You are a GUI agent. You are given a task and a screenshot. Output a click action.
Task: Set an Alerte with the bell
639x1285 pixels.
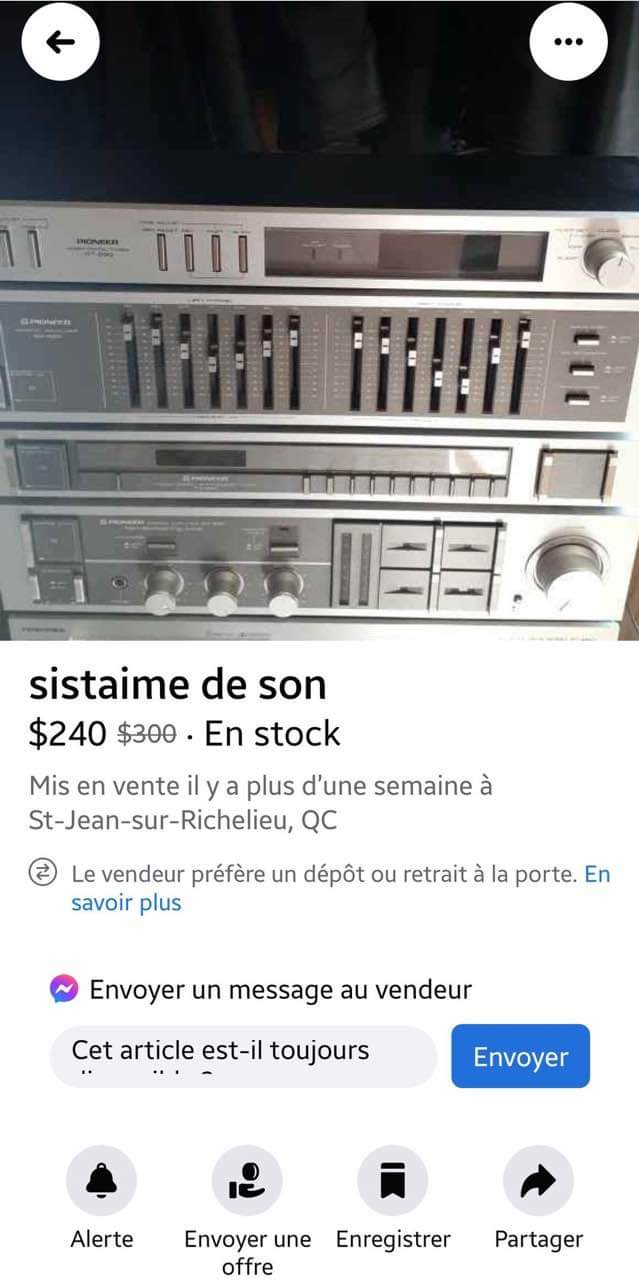(x=101, y=1181)
